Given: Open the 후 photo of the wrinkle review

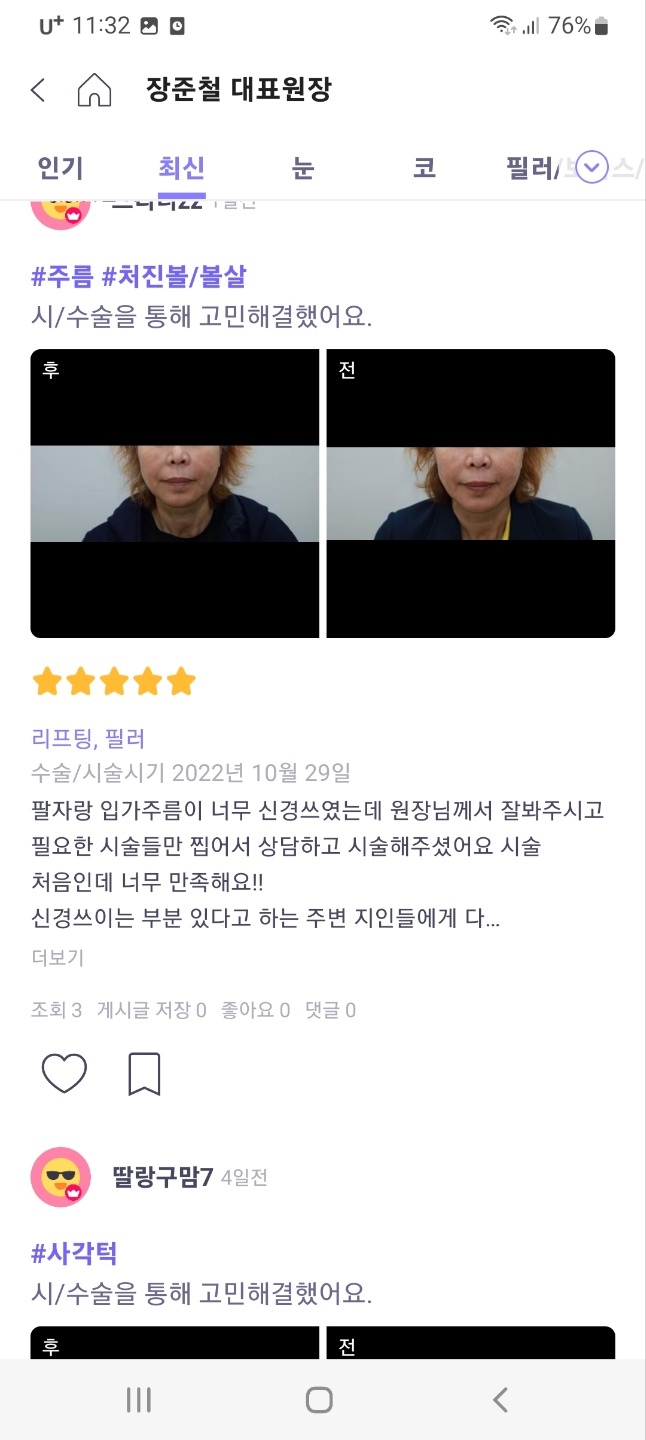Looking at the screenshot, I should tap(175, 493).
